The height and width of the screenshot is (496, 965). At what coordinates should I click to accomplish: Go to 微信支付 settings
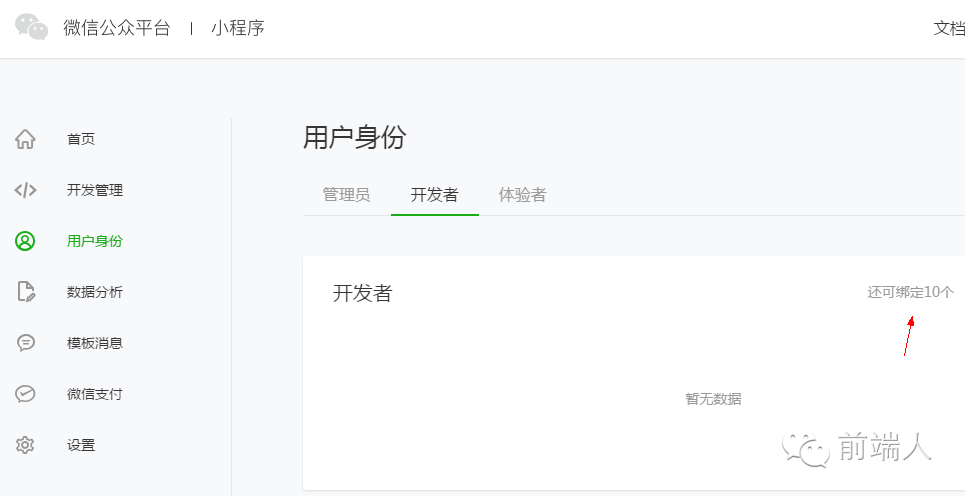[x=94, y=394]
